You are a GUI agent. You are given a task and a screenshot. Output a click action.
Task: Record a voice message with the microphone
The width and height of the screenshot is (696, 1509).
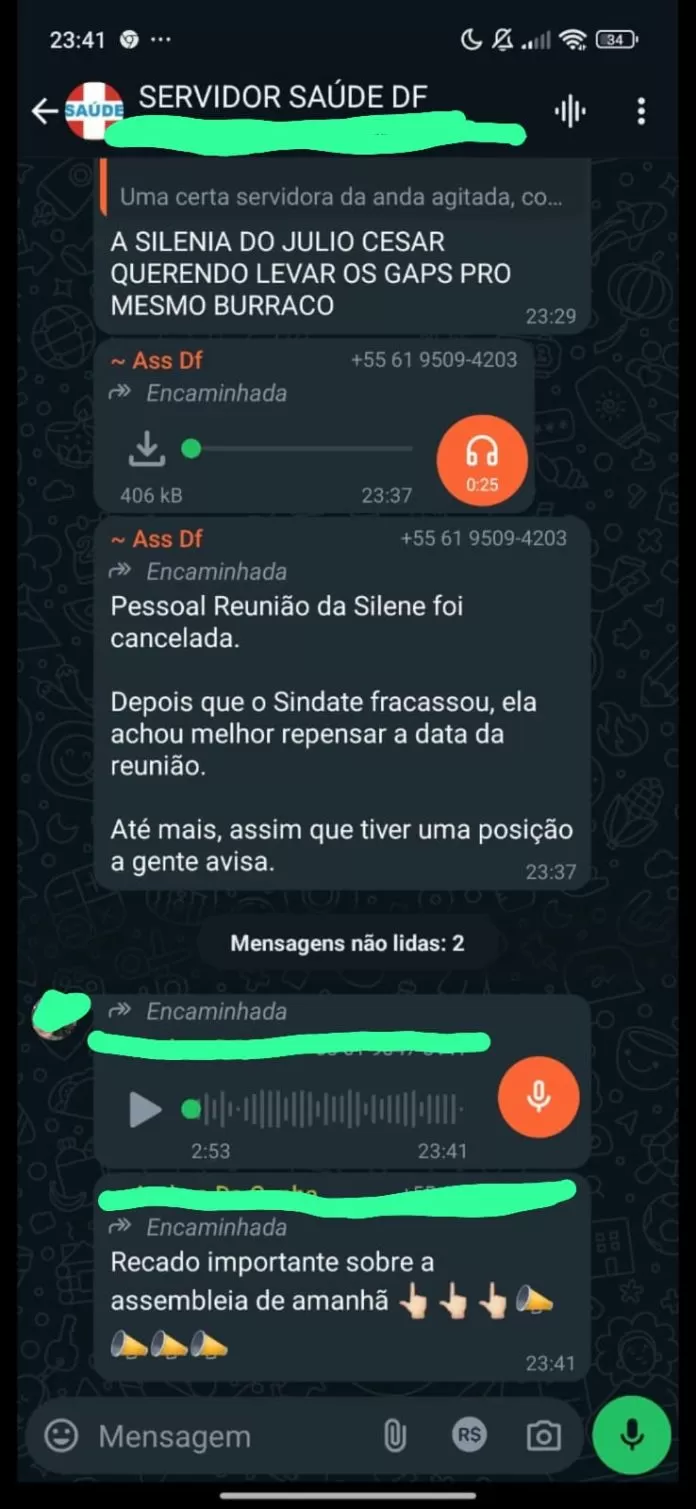631,1436
